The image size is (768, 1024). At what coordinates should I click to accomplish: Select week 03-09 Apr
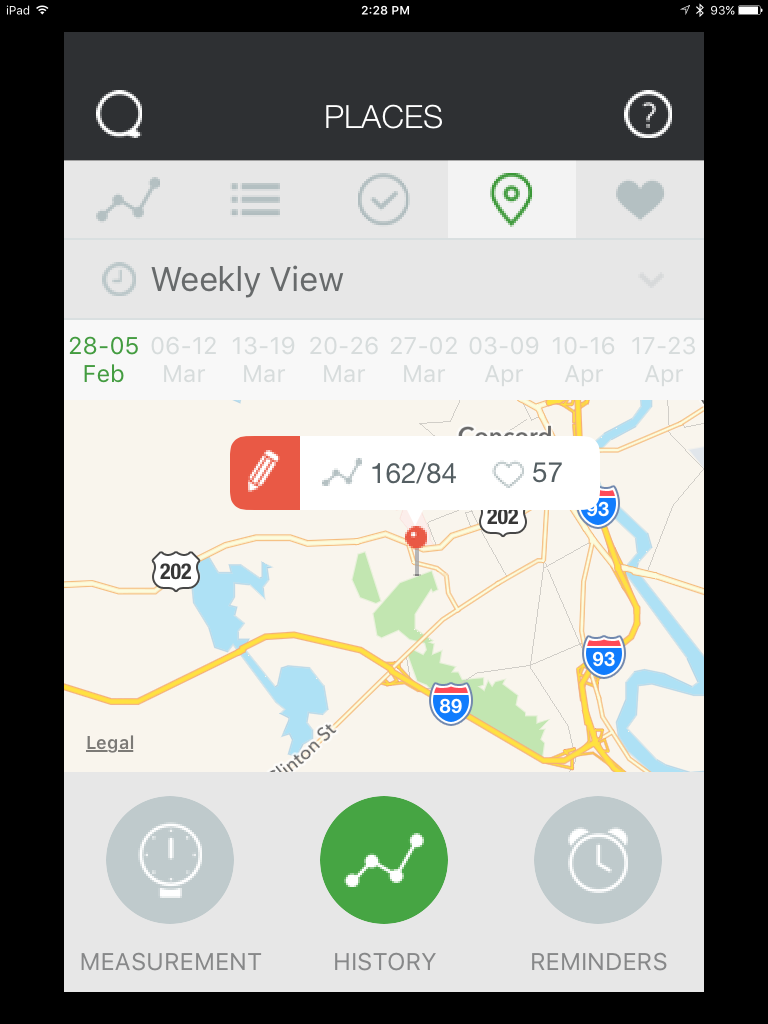pyautogui.click(x=504, y=360)
